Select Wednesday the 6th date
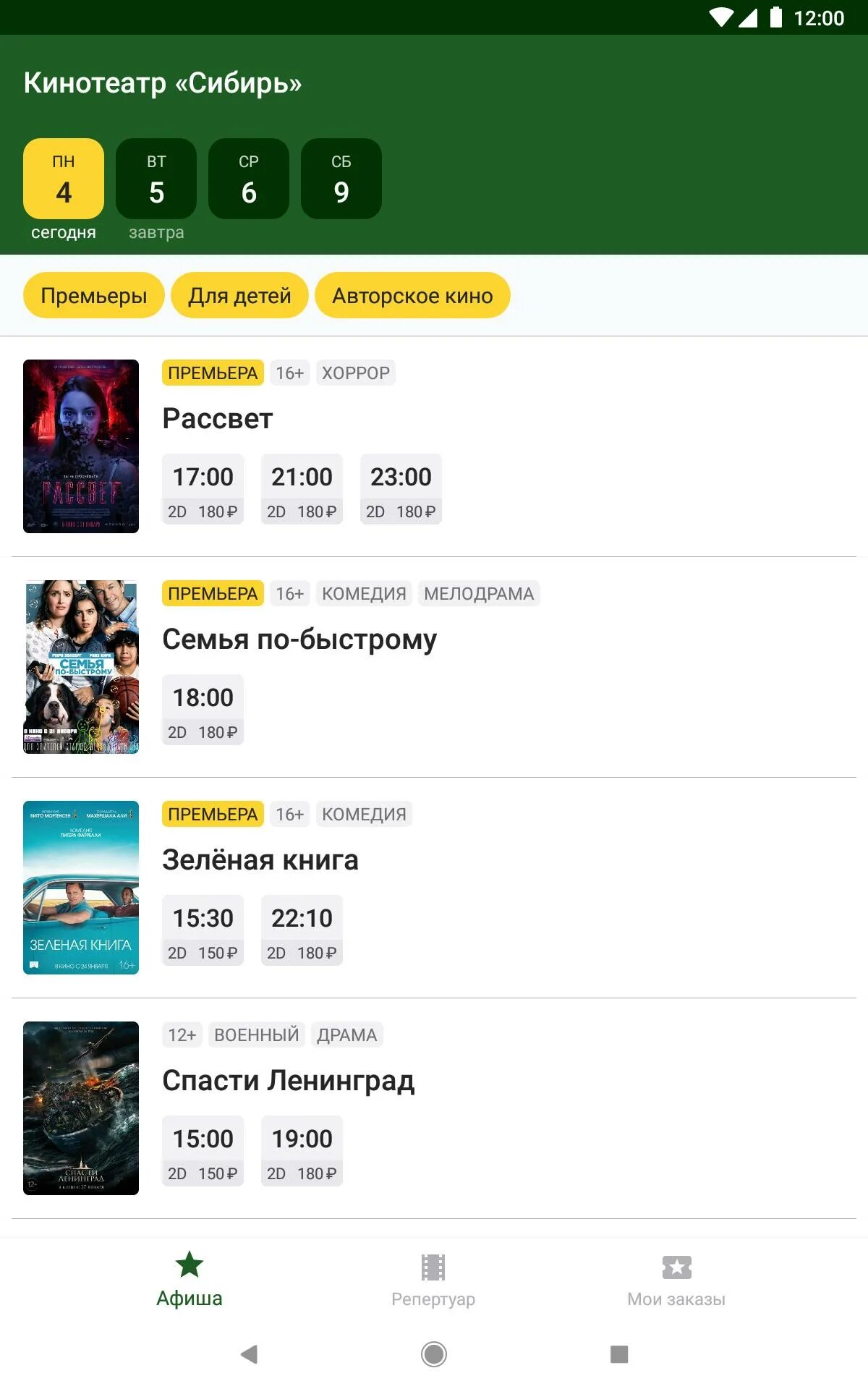Image resolution: width=868 pixels, height=1389 pixels. pyautogui.click(x=249, y=179)
